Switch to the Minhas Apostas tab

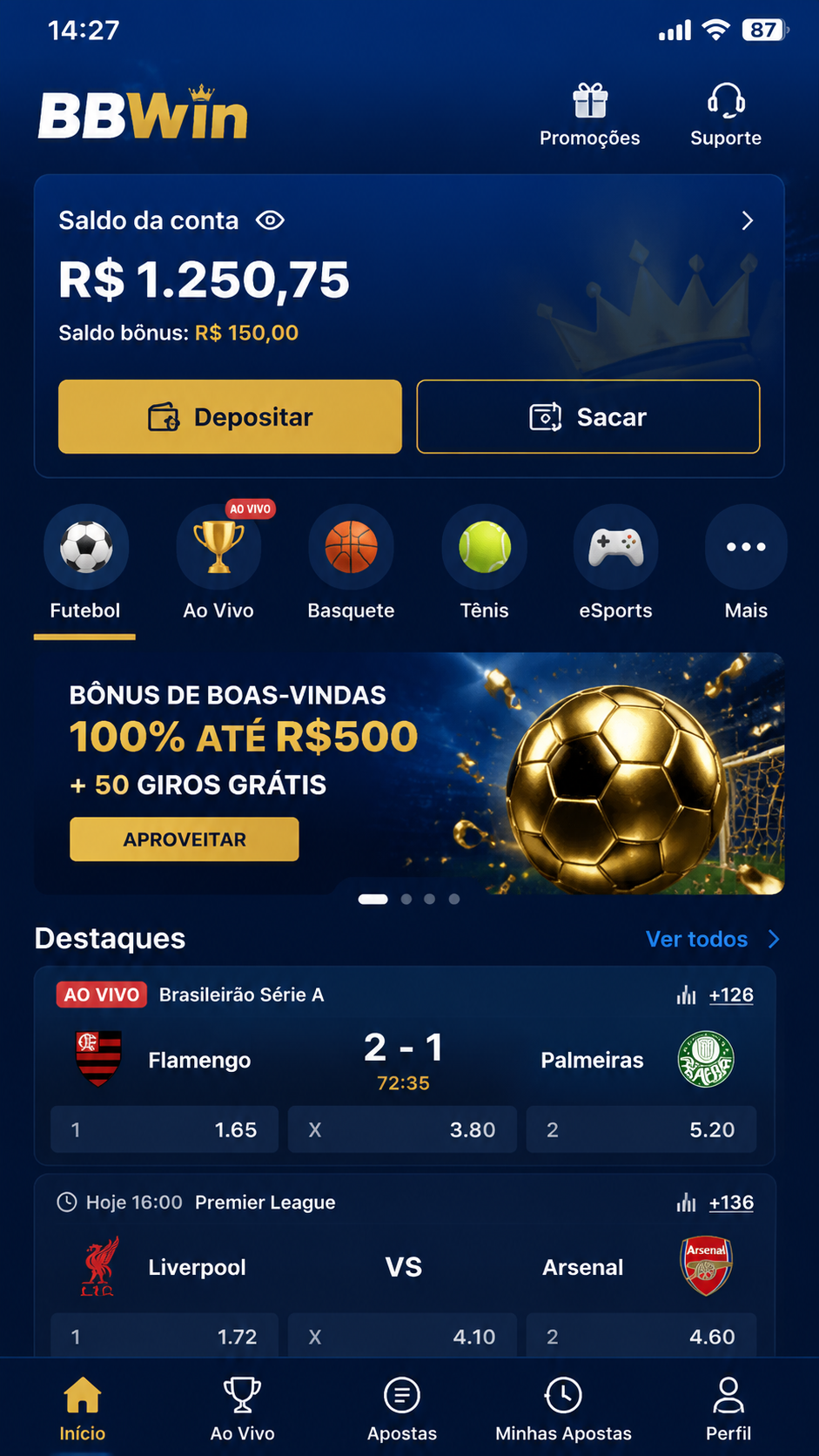pyautogui.click(x=563, y=1409)
